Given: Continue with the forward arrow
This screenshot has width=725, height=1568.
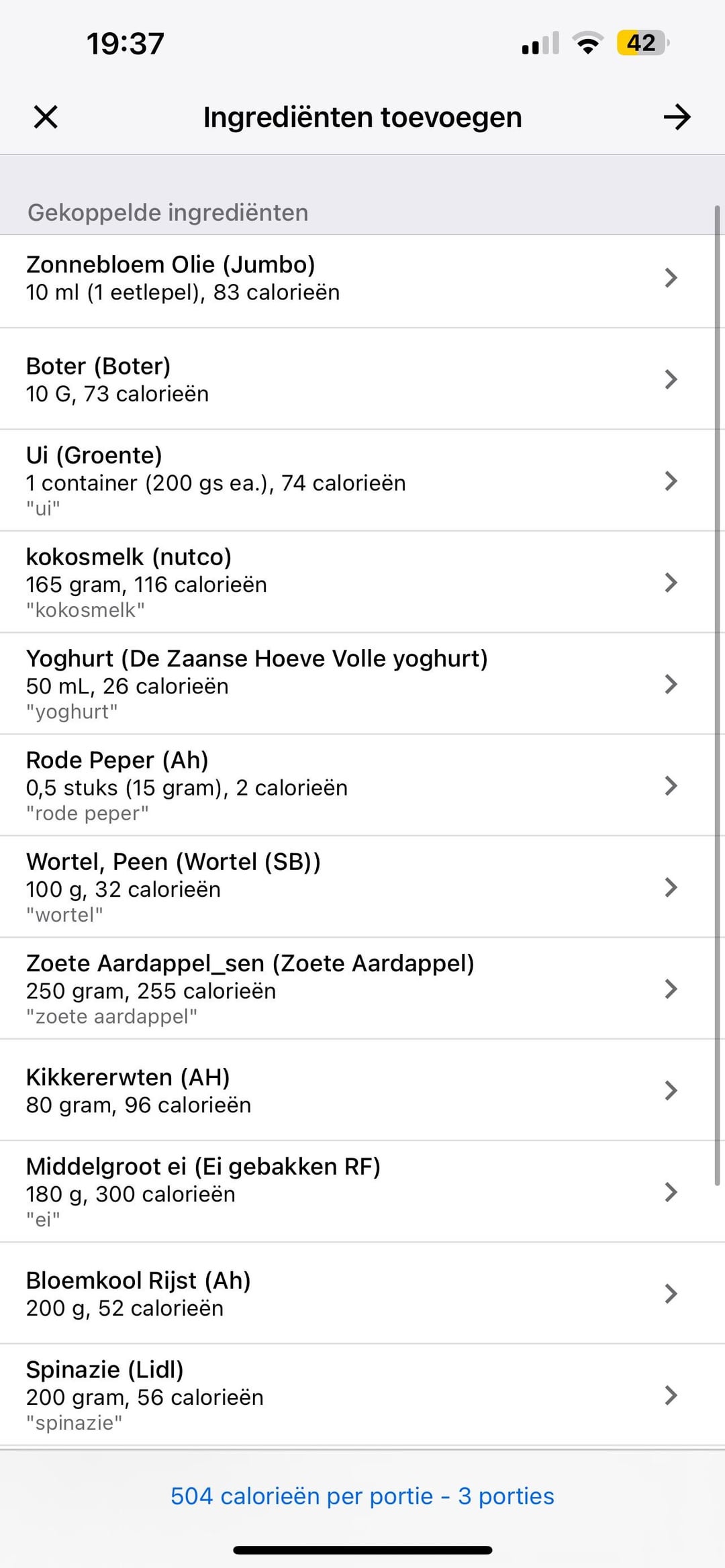Looking at the screenshot, I should (677, 117).
